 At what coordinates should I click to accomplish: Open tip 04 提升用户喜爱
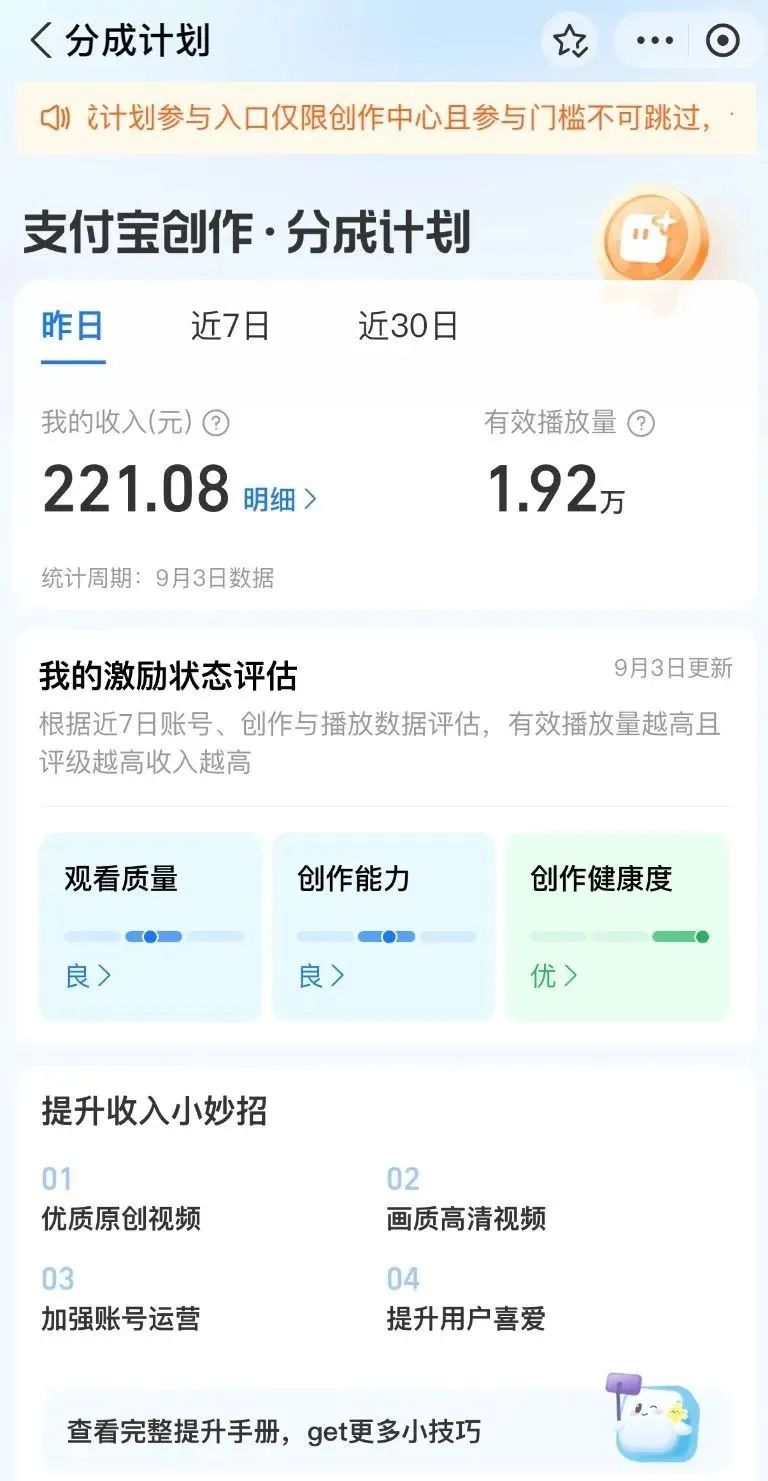click(466, 1299)
